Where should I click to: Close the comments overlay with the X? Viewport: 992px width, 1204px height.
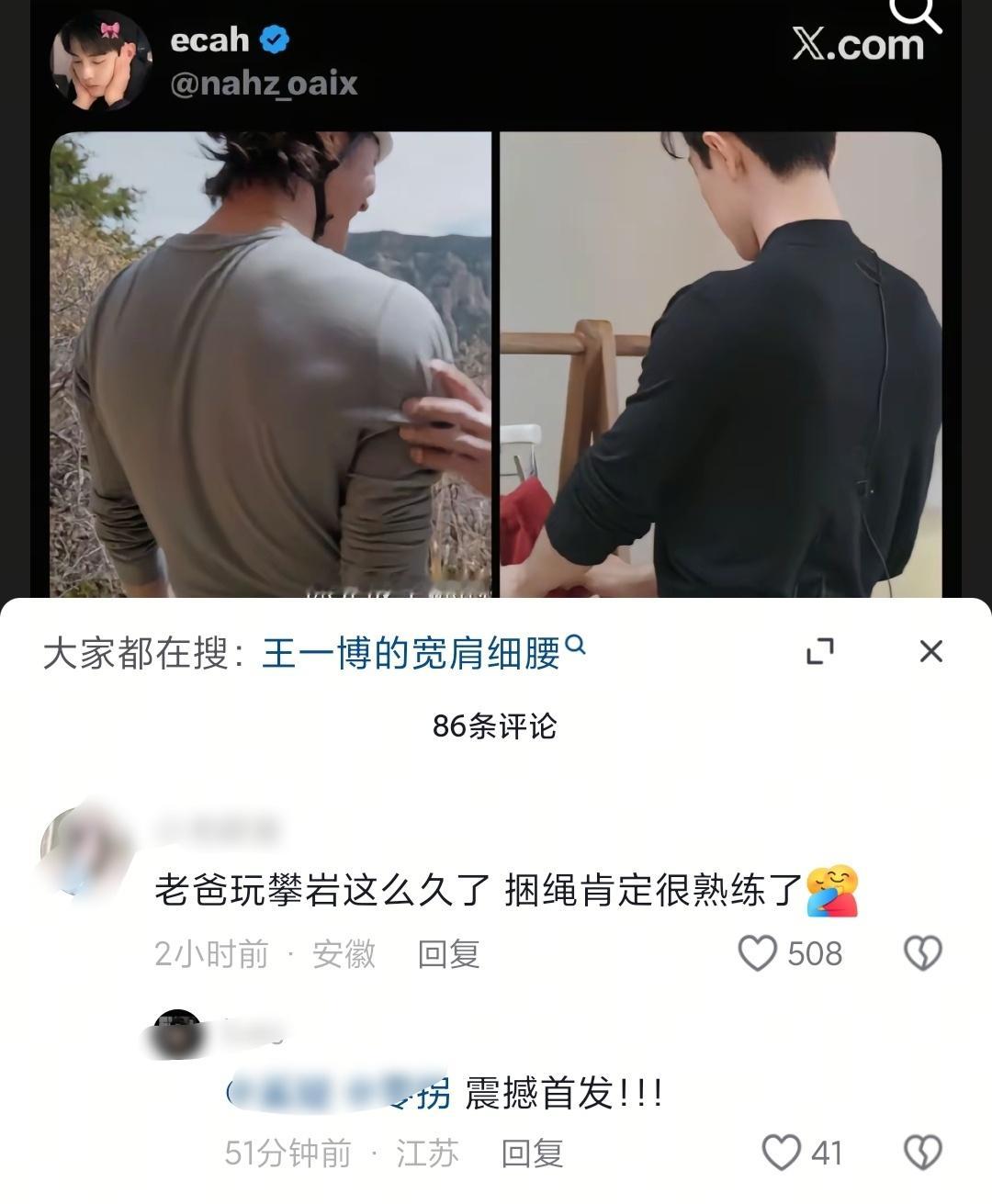(931, 649)
